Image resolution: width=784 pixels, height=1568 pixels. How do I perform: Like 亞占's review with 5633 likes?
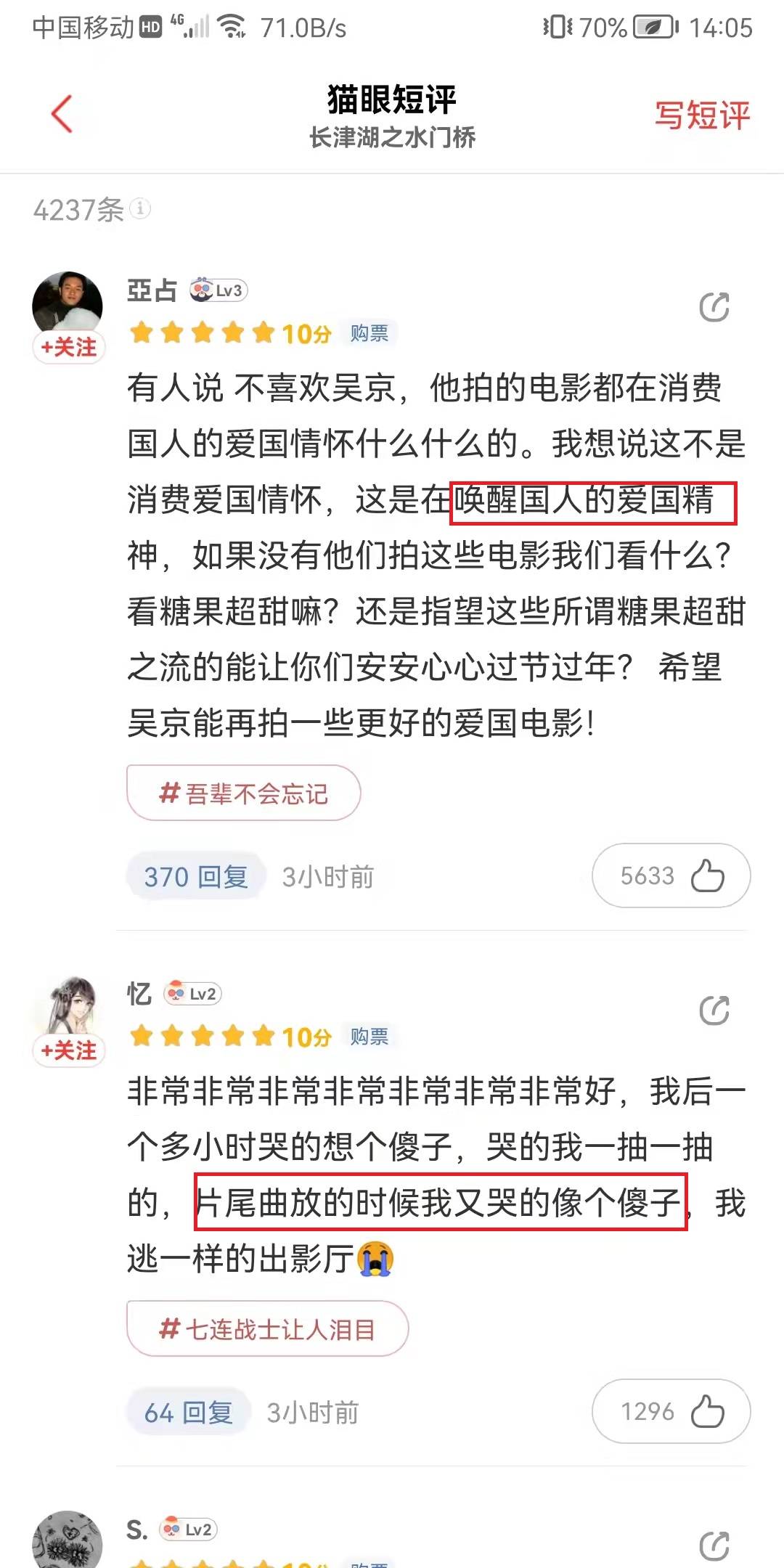point(671,875)
